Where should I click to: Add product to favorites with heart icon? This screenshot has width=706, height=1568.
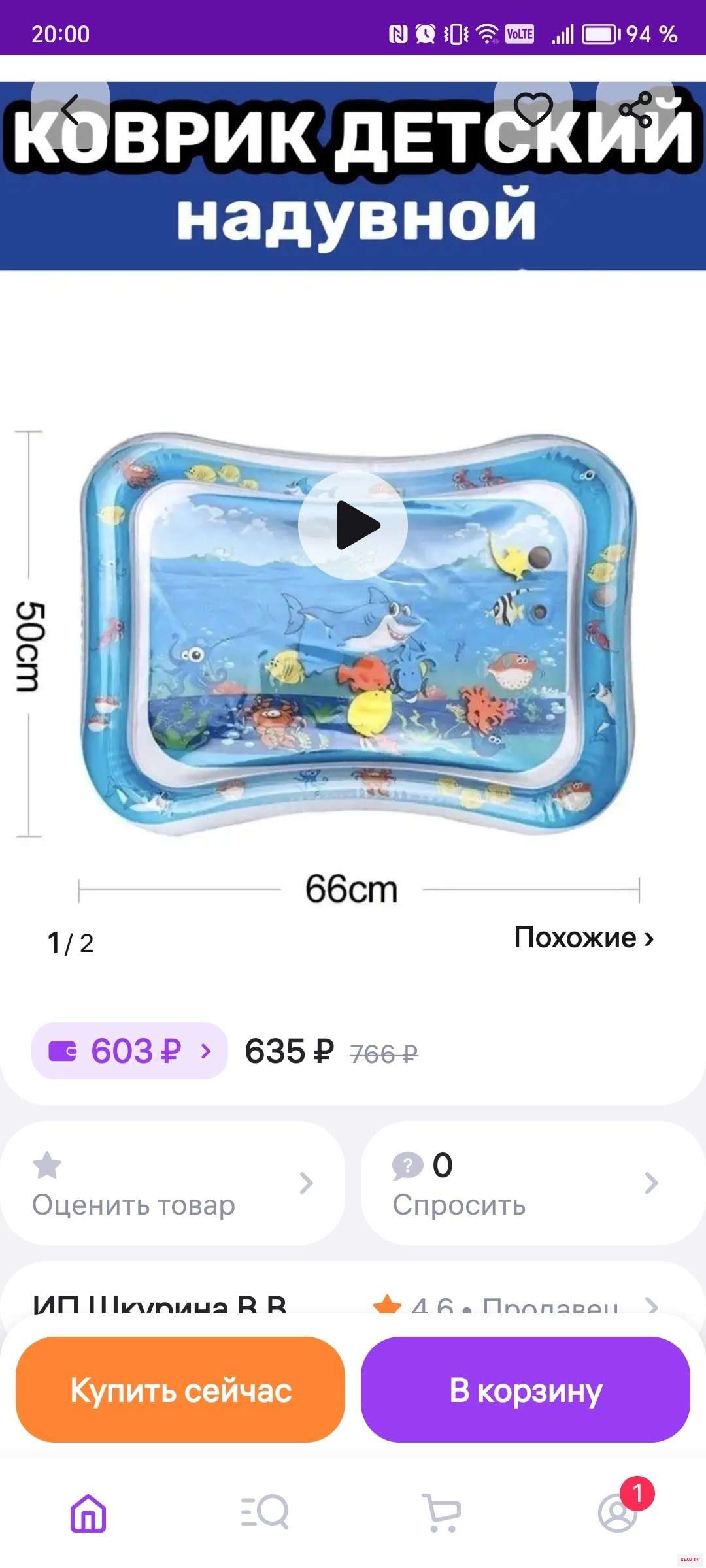(x=533, y=110)
